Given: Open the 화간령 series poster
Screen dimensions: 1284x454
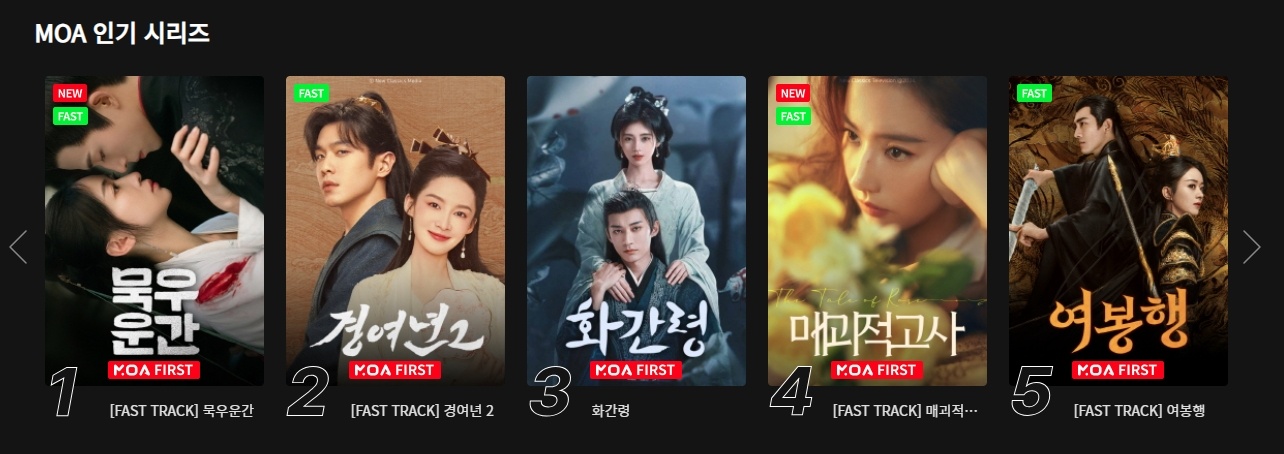Looking at the screenshot, I should pos(636,230).
